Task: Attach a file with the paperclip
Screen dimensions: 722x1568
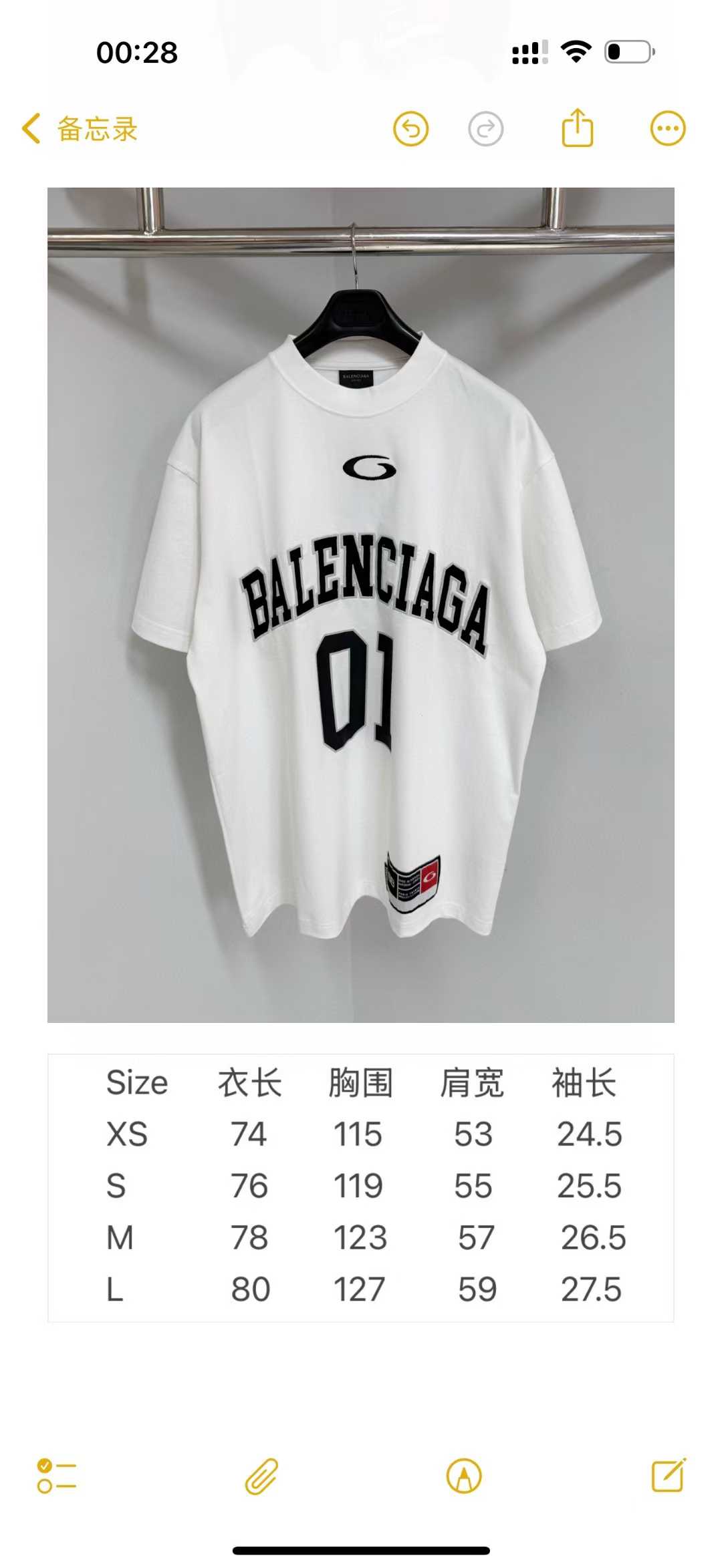Action: click(261, 1476)
